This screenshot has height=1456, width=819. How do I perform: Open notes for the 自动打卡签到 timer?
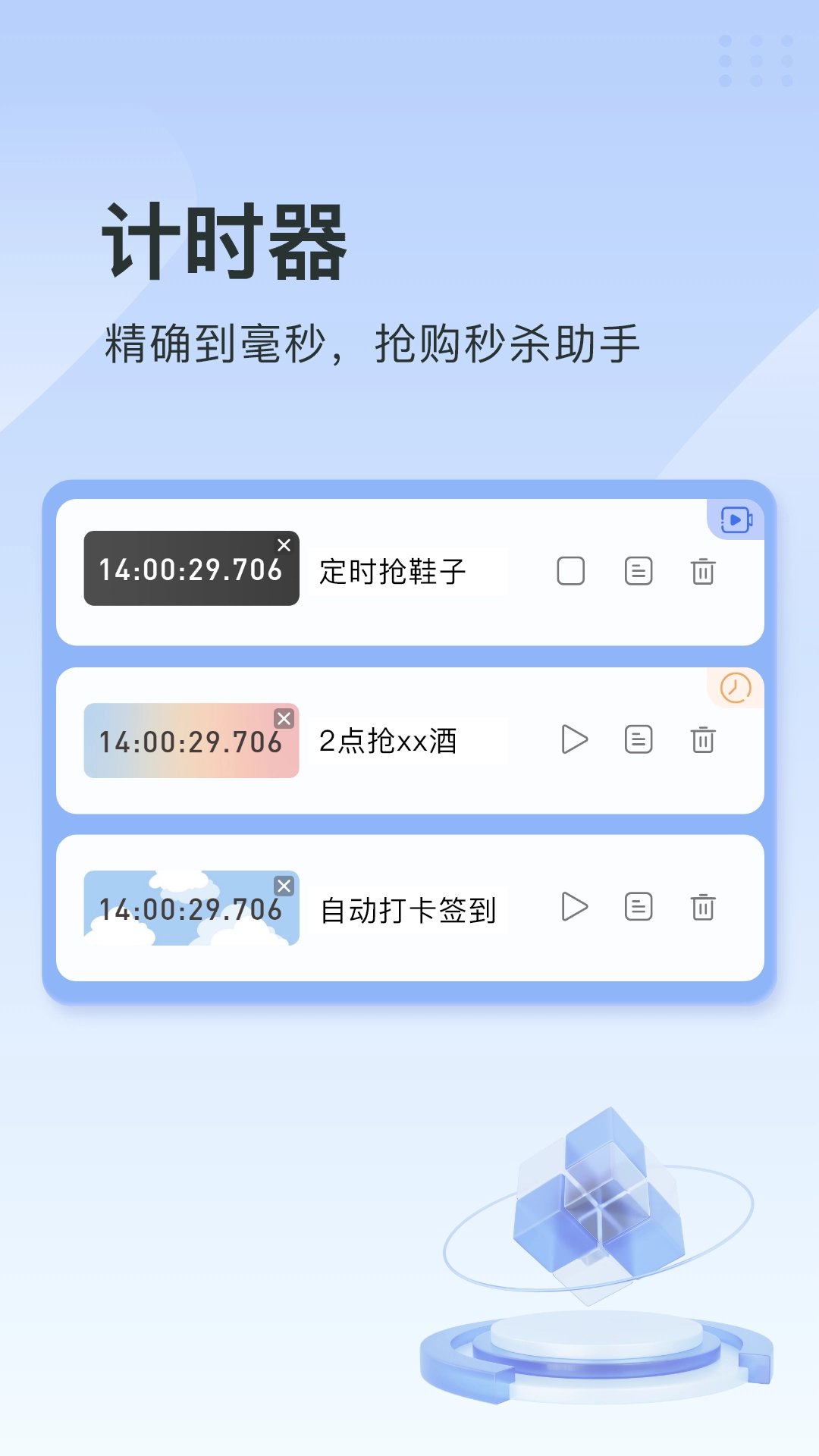click(639, 907)
